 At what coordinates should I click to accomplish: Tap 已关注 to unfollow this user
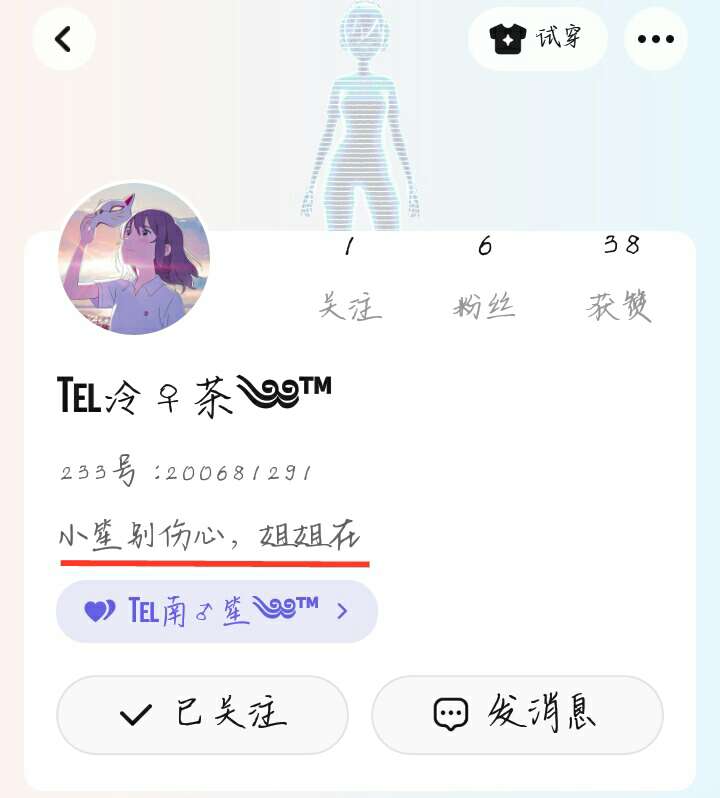[x=203, y=714]
